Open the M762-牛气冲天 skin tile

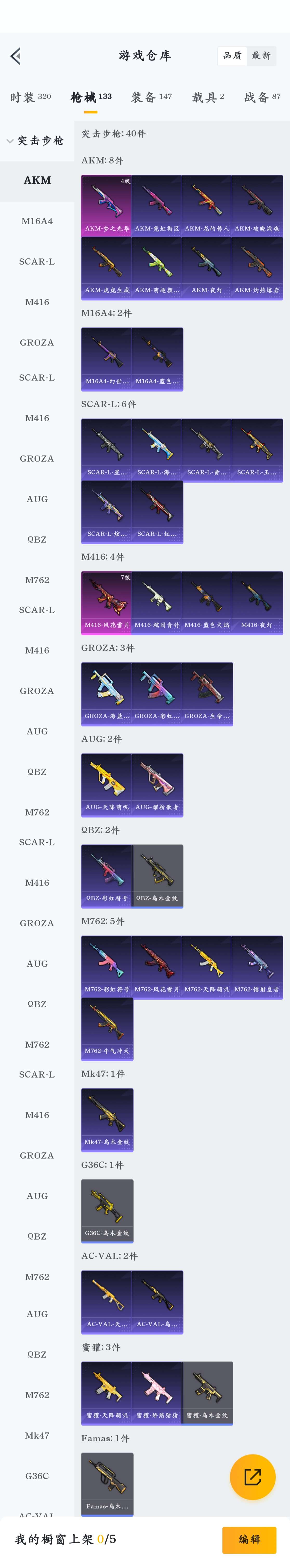click(107, 1028)
